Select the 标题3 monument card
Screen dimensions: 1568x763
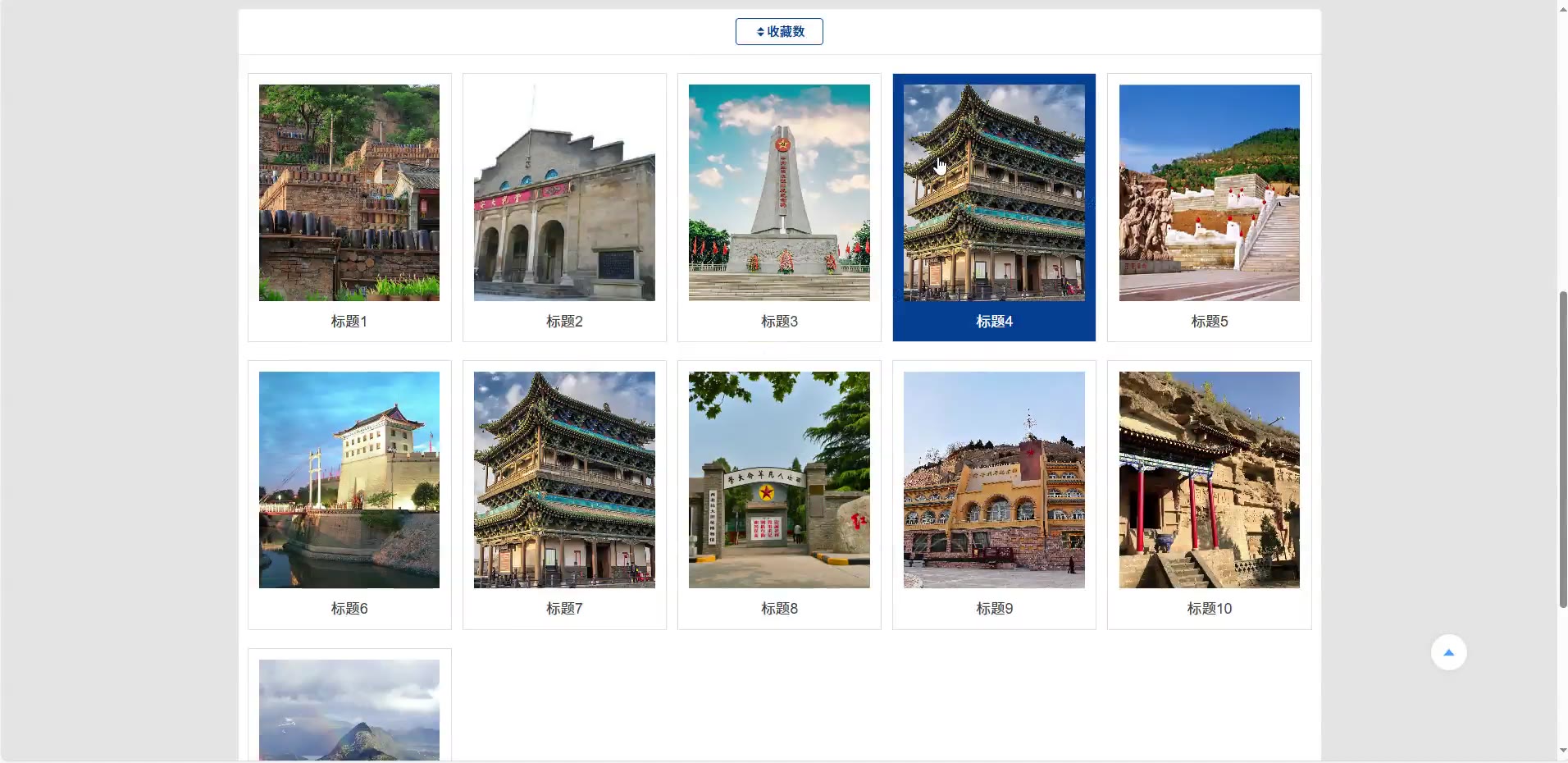point(779,207)
